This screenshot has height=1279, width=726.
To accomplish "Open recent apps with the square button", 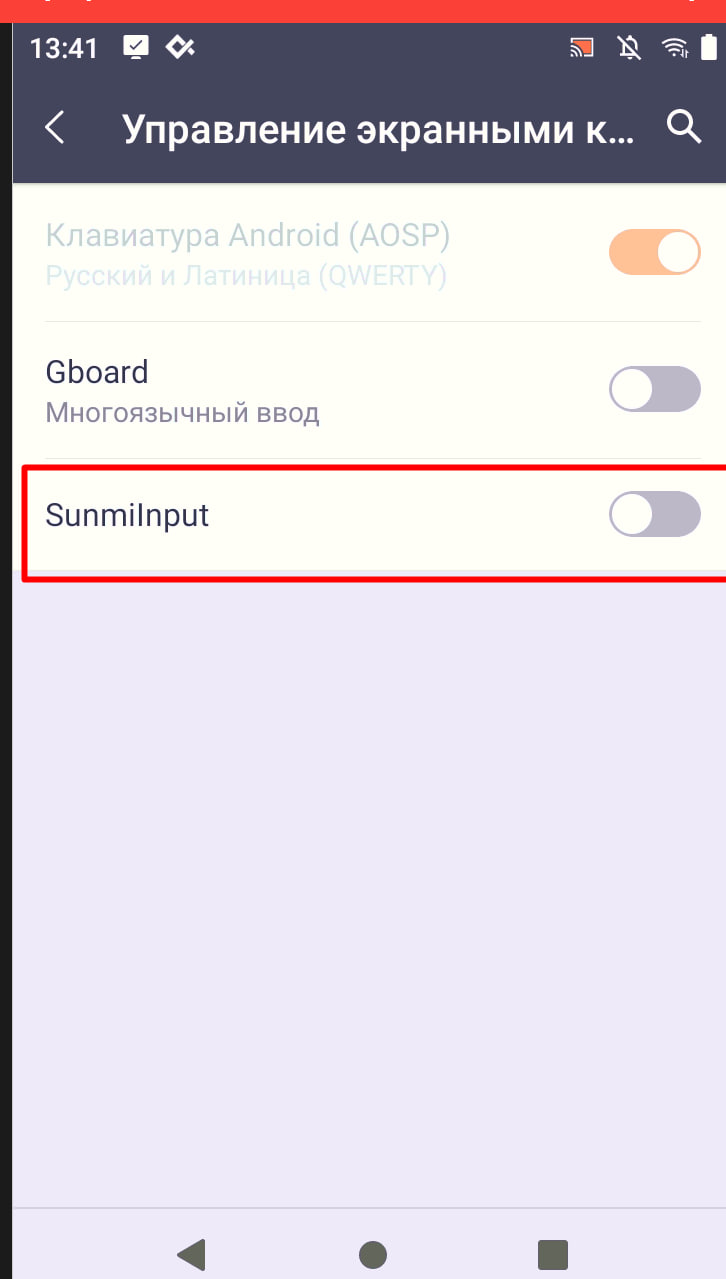I will (552, 1254).
